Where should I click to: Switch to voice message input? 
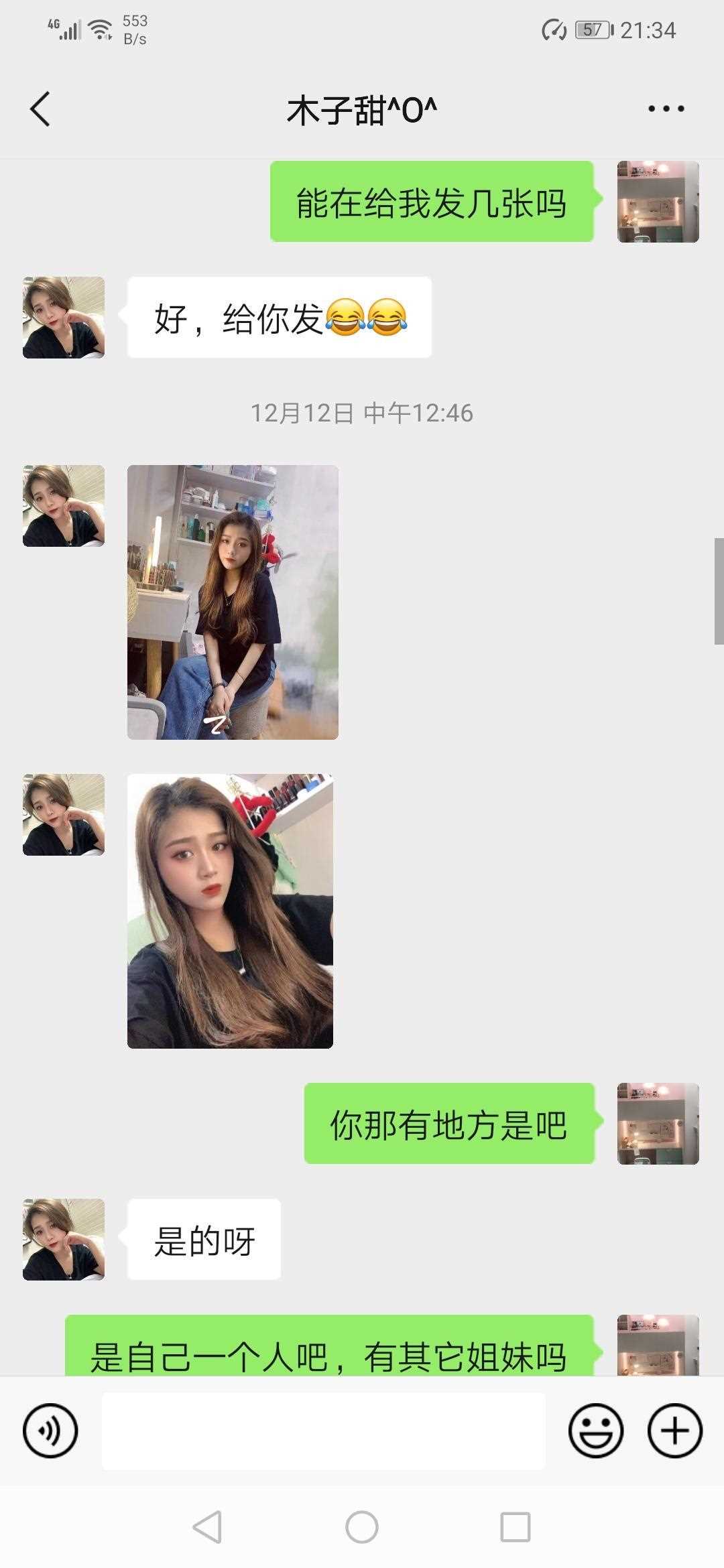[x=50, y=1431]
